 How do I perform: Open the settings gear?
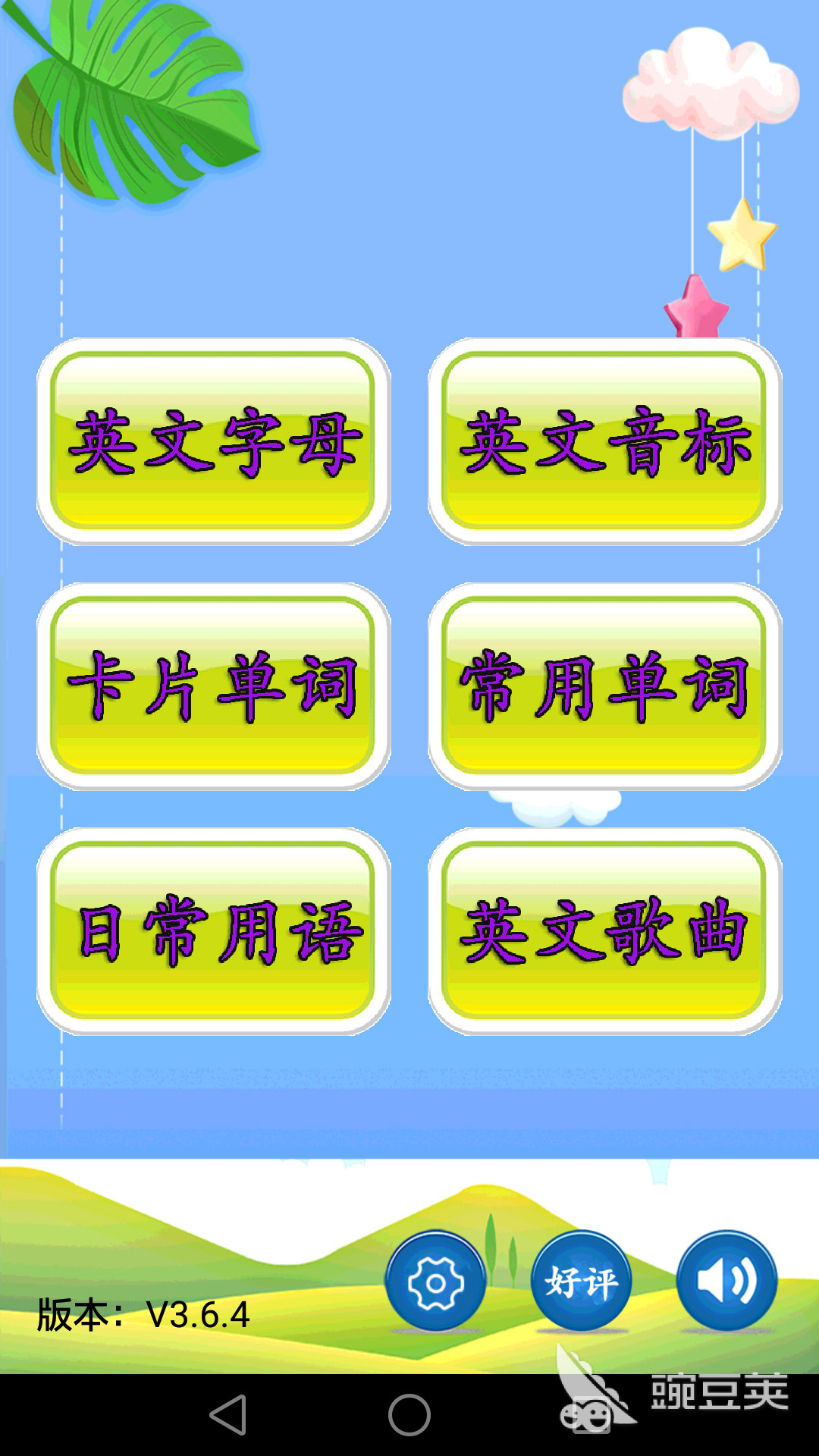point(435,1282)
